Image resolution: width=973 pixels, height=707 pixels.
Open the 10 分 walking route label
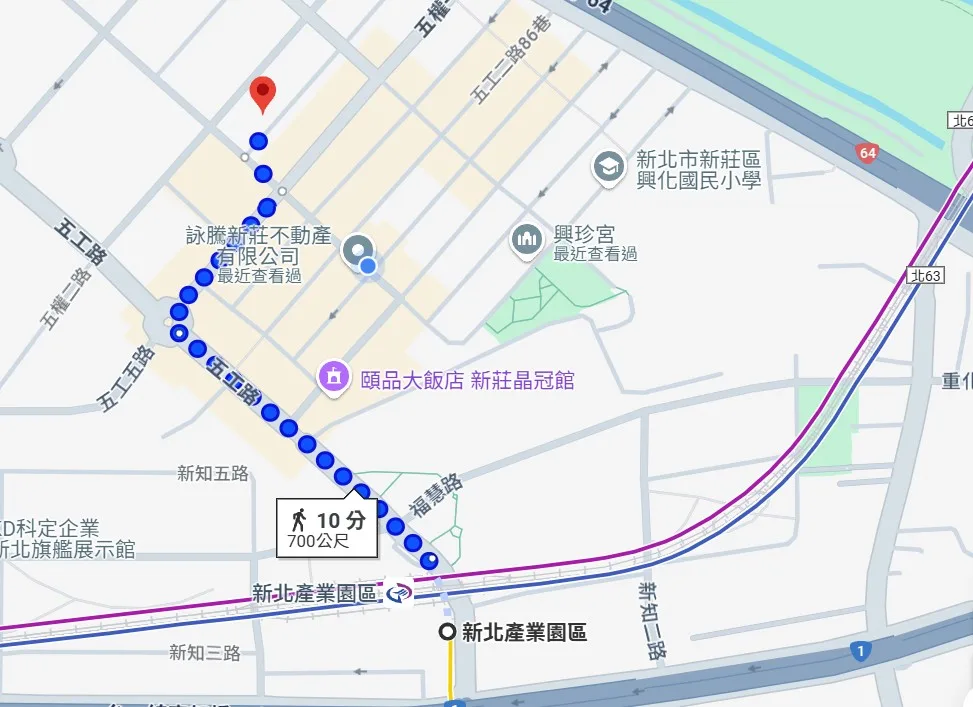tap(327, 529)
